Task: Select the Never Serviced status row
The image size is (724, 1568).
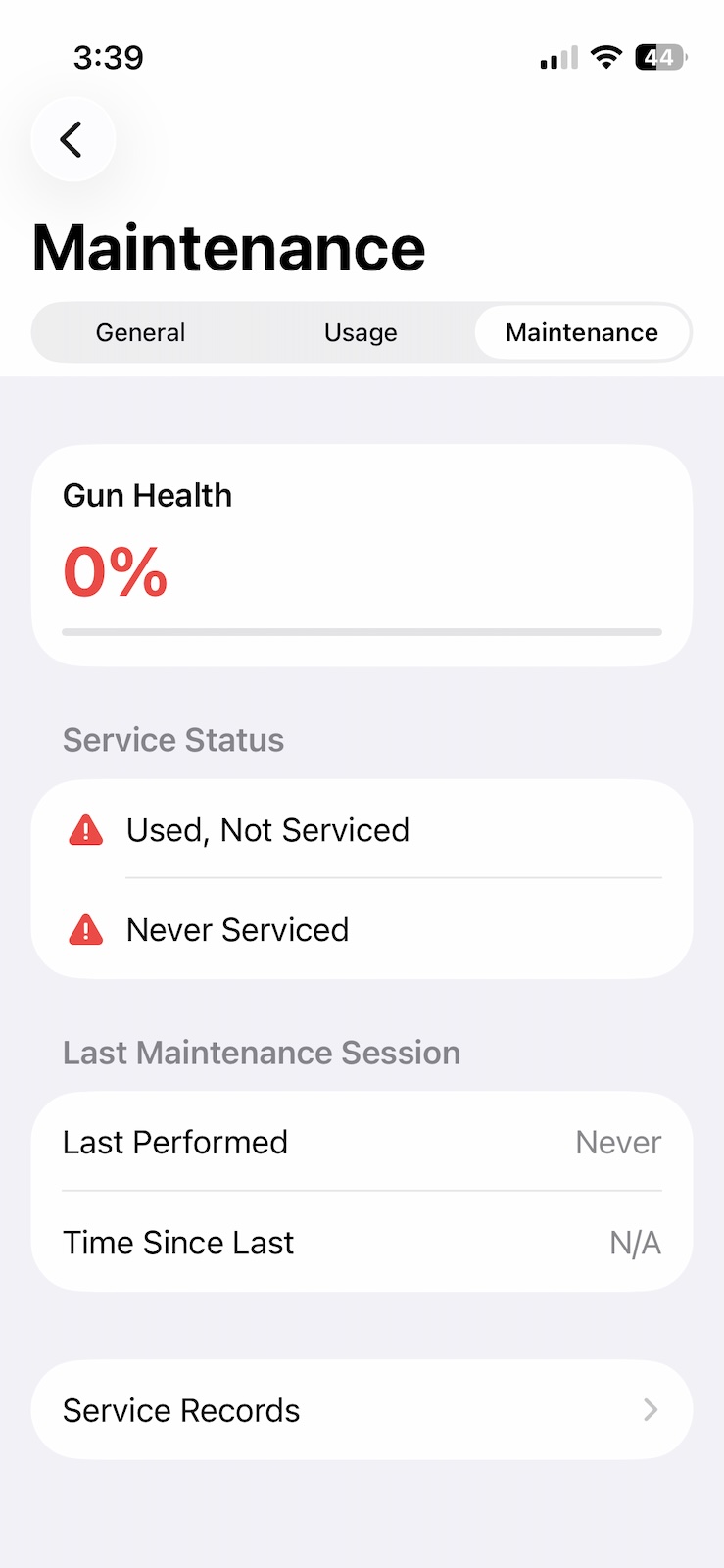Action: pos(361,930)
